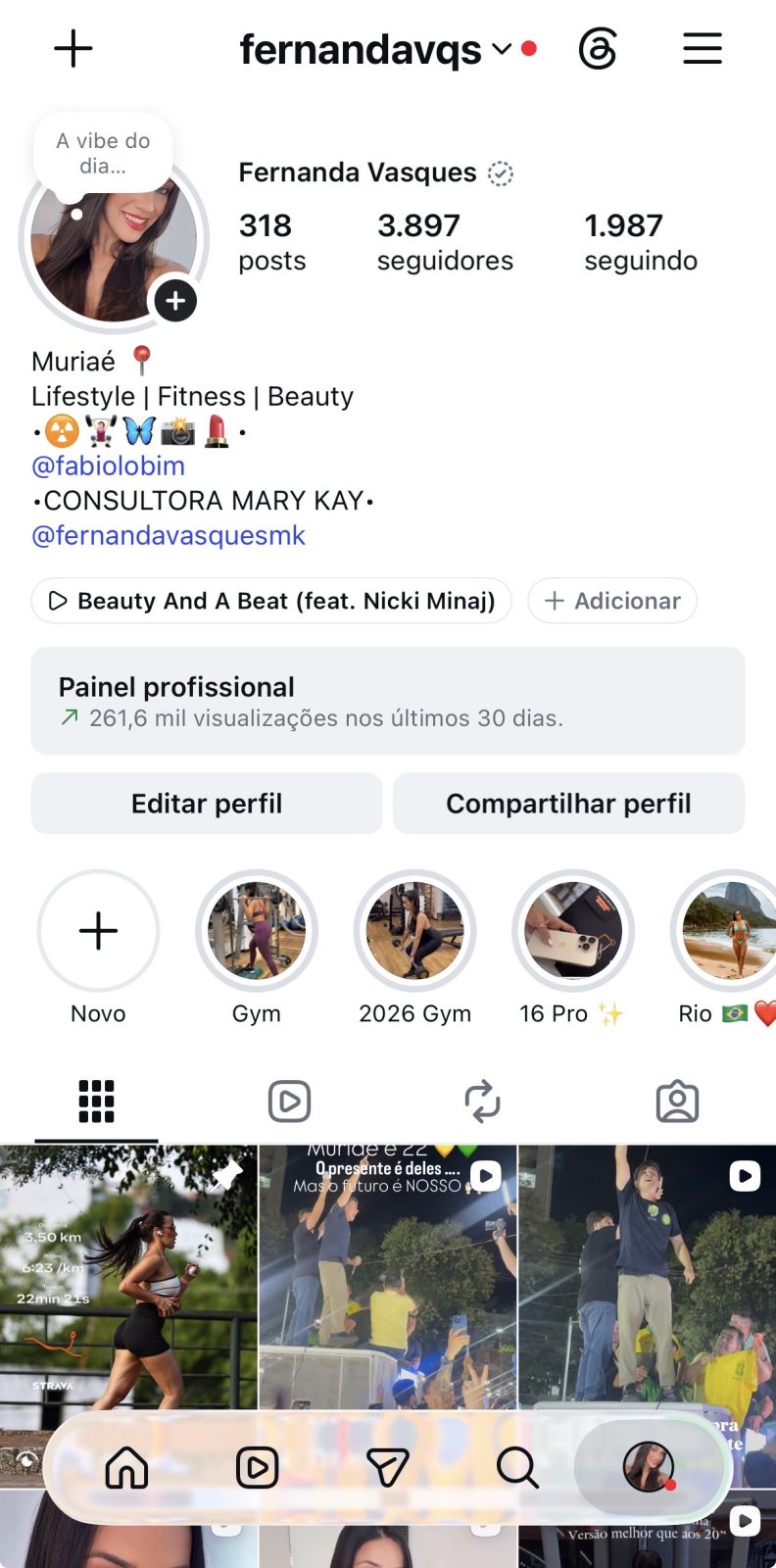Viewport: 776px width, 1568px height.
Task: Open search in the bottom bar
Action: pyautogui.click(x=517, y=1467)
